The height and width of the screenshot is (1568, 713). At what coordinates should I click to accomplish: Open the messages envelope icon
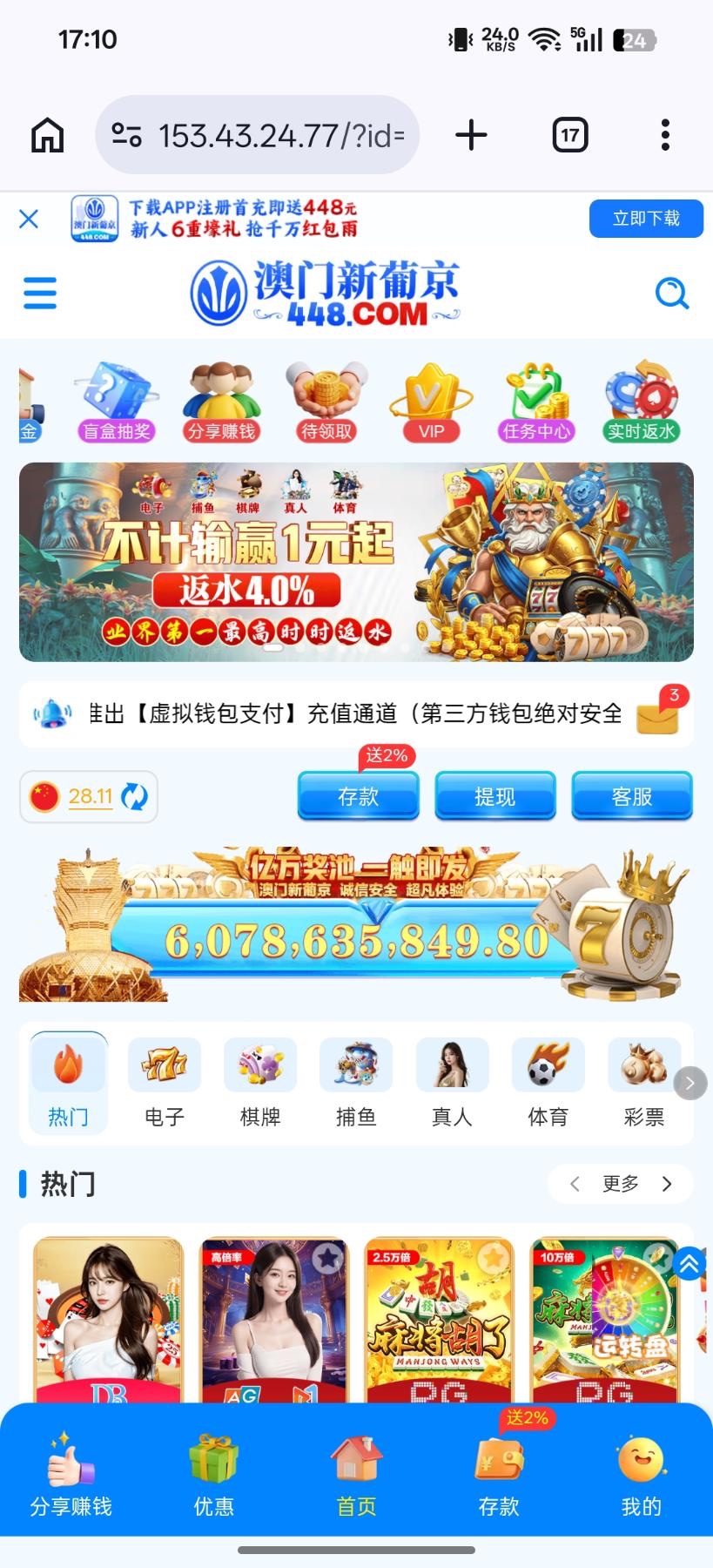(658, 714)
